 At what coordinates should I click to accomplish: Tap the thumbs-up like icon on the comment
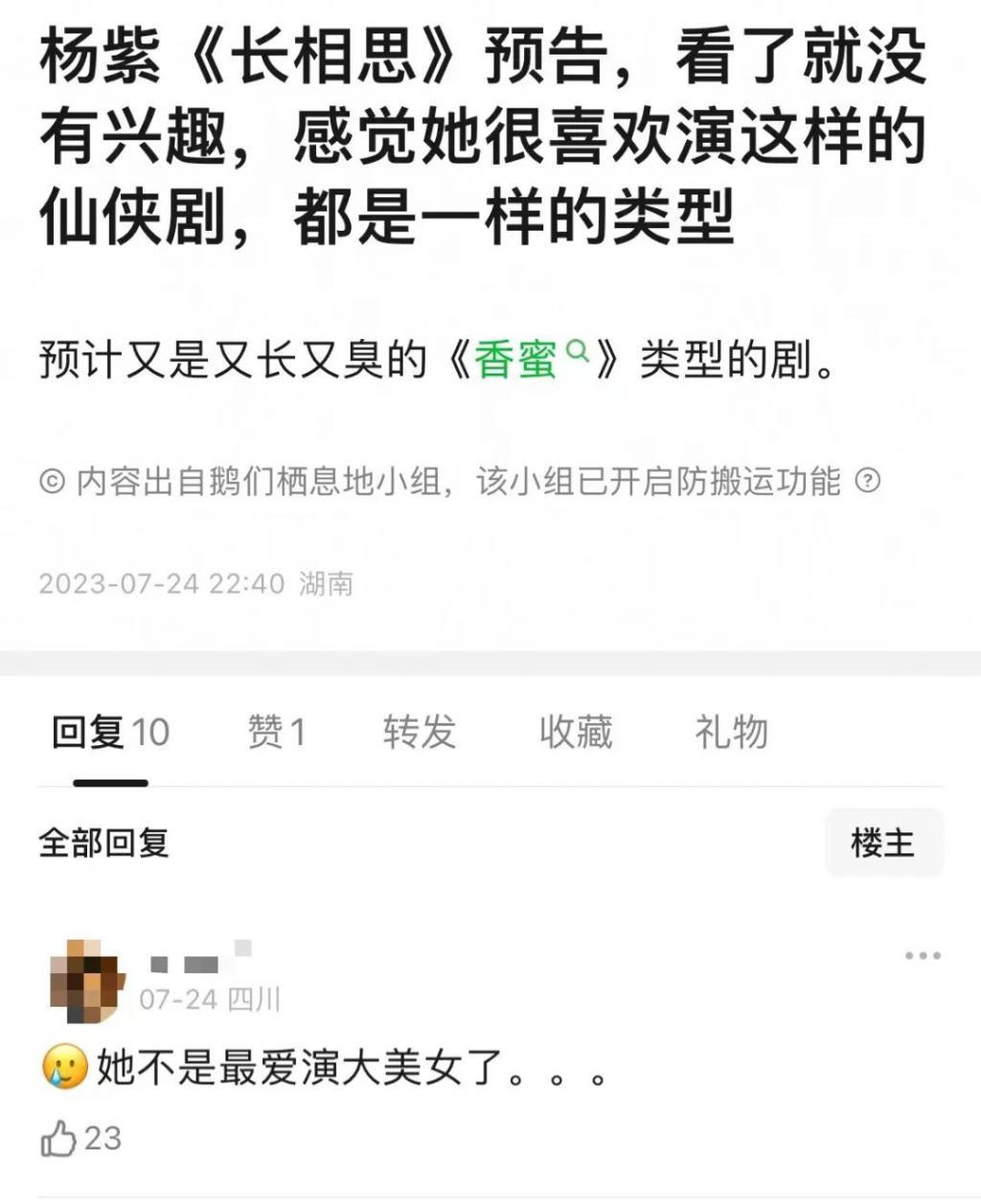60,1138
